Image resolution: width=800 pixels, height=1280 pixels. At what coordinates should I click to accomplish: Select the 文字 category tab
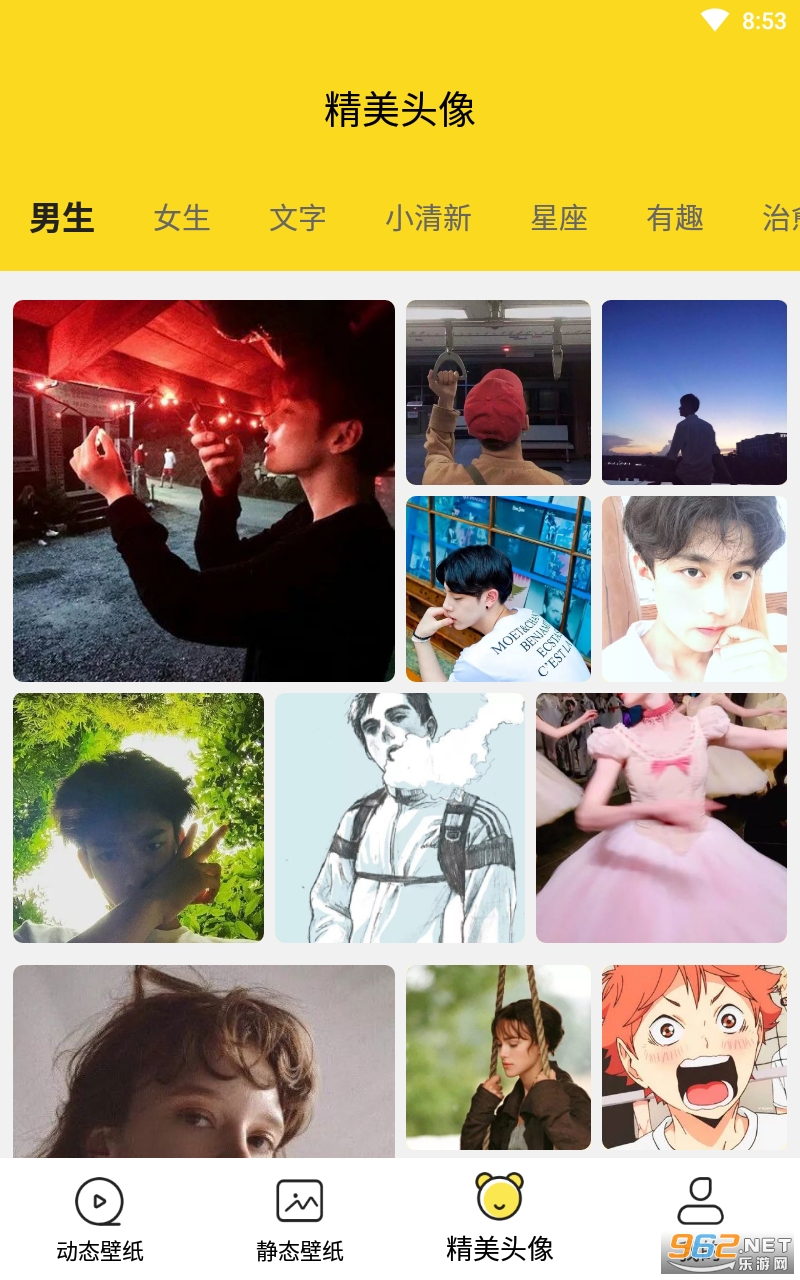point(297,218)
